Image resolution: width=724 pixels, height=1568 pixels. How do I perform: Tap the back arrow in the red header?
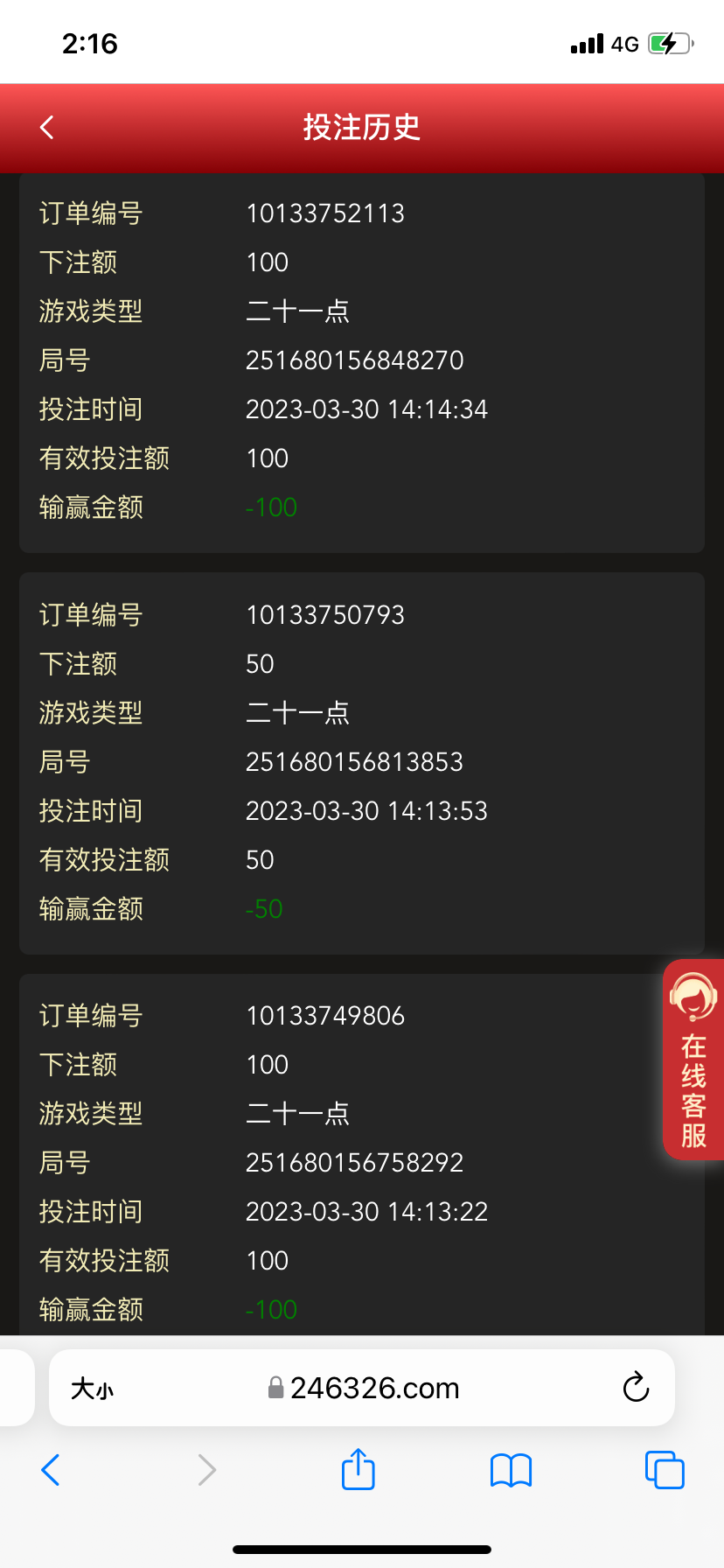[46, 127]
